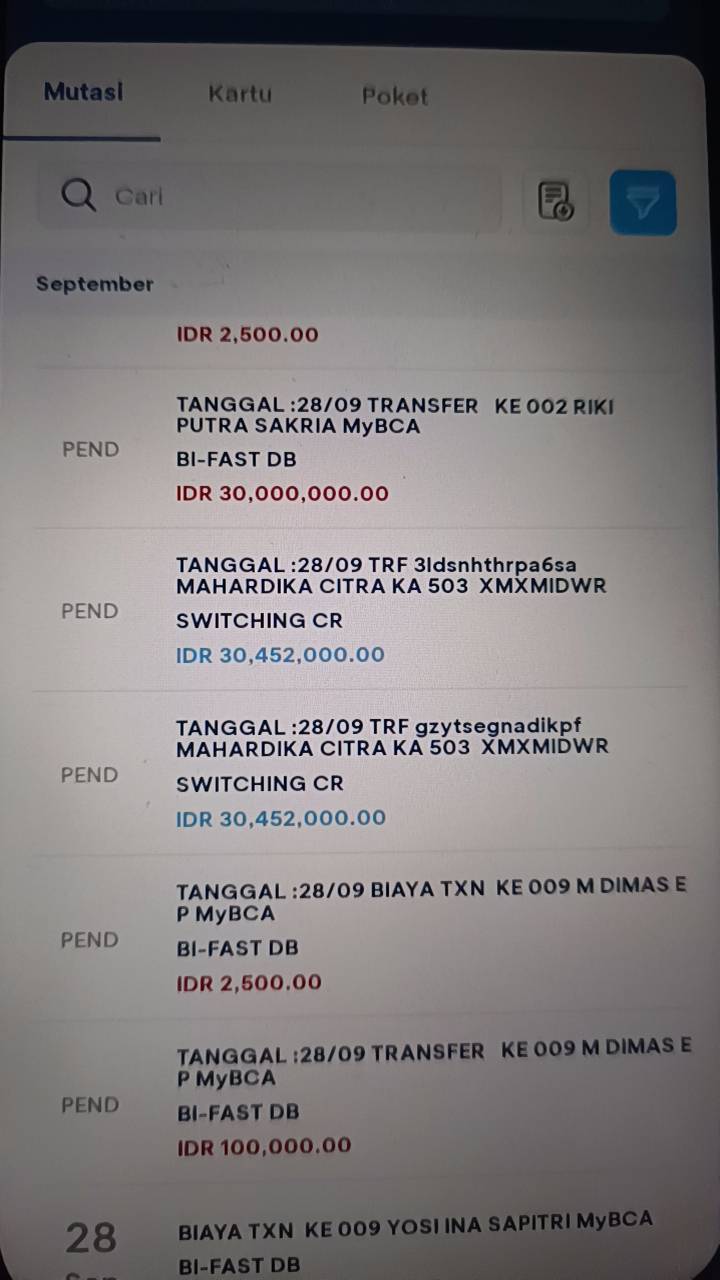The width and height of the screenshot is (720, 1280).
Task: Open TRF 3ldsnhthrpa6sa Mahardika Citra transaction
Action: [x=360, y=610]
